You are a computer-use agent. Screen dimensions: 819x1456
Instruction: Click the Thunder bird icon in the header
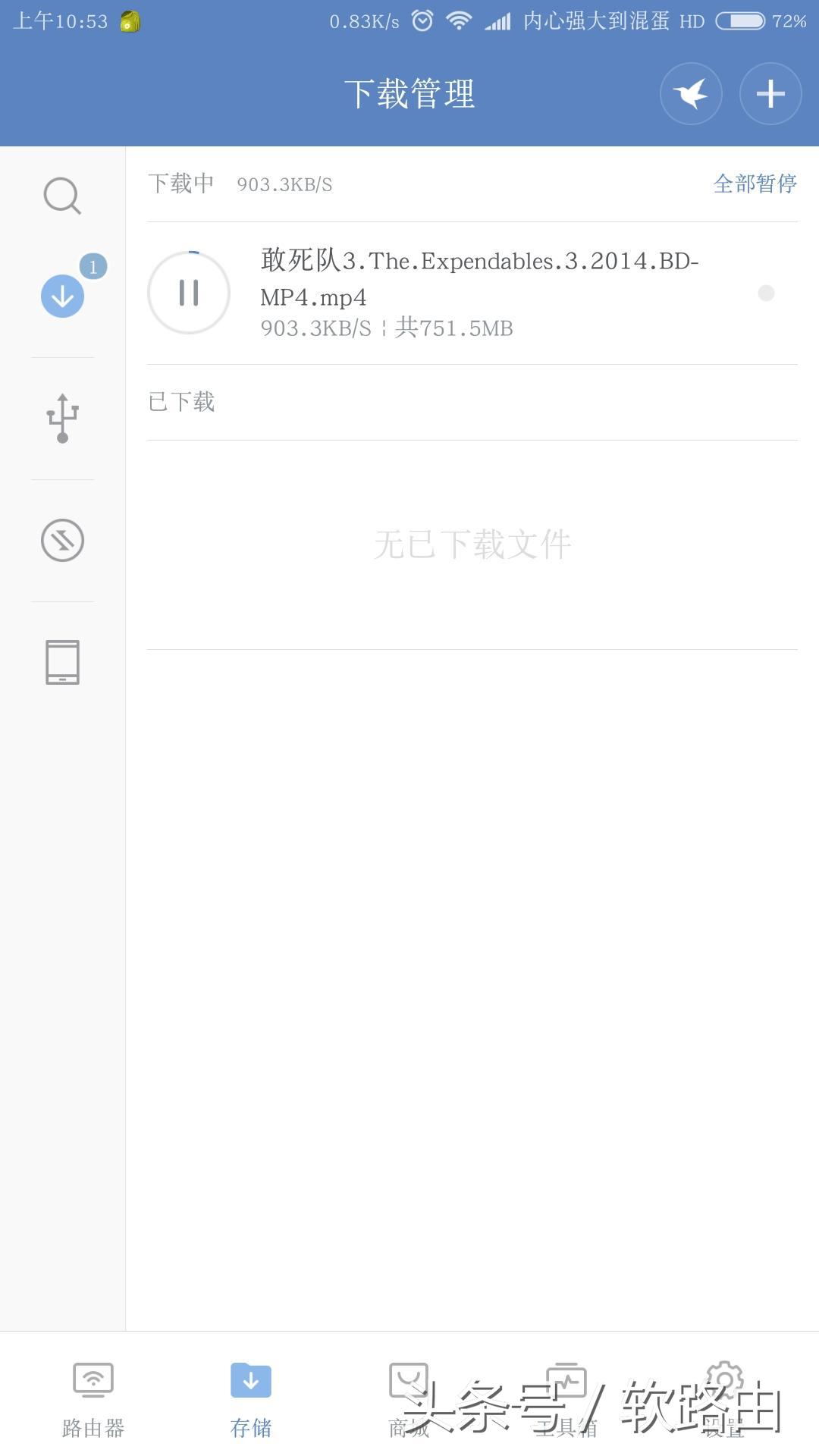(690, 93)
